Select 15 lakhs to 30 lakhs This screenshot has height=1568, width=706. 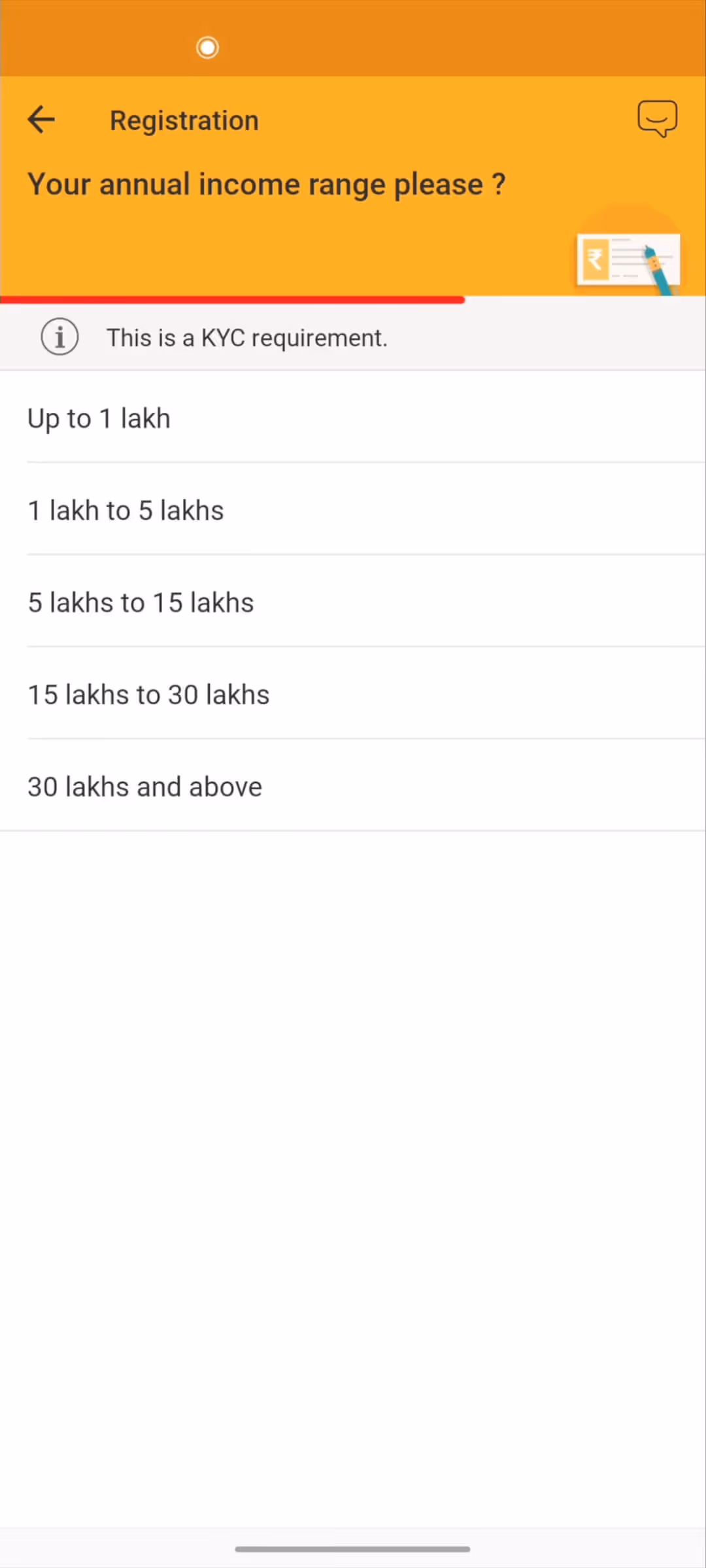[x=353, y=694]
